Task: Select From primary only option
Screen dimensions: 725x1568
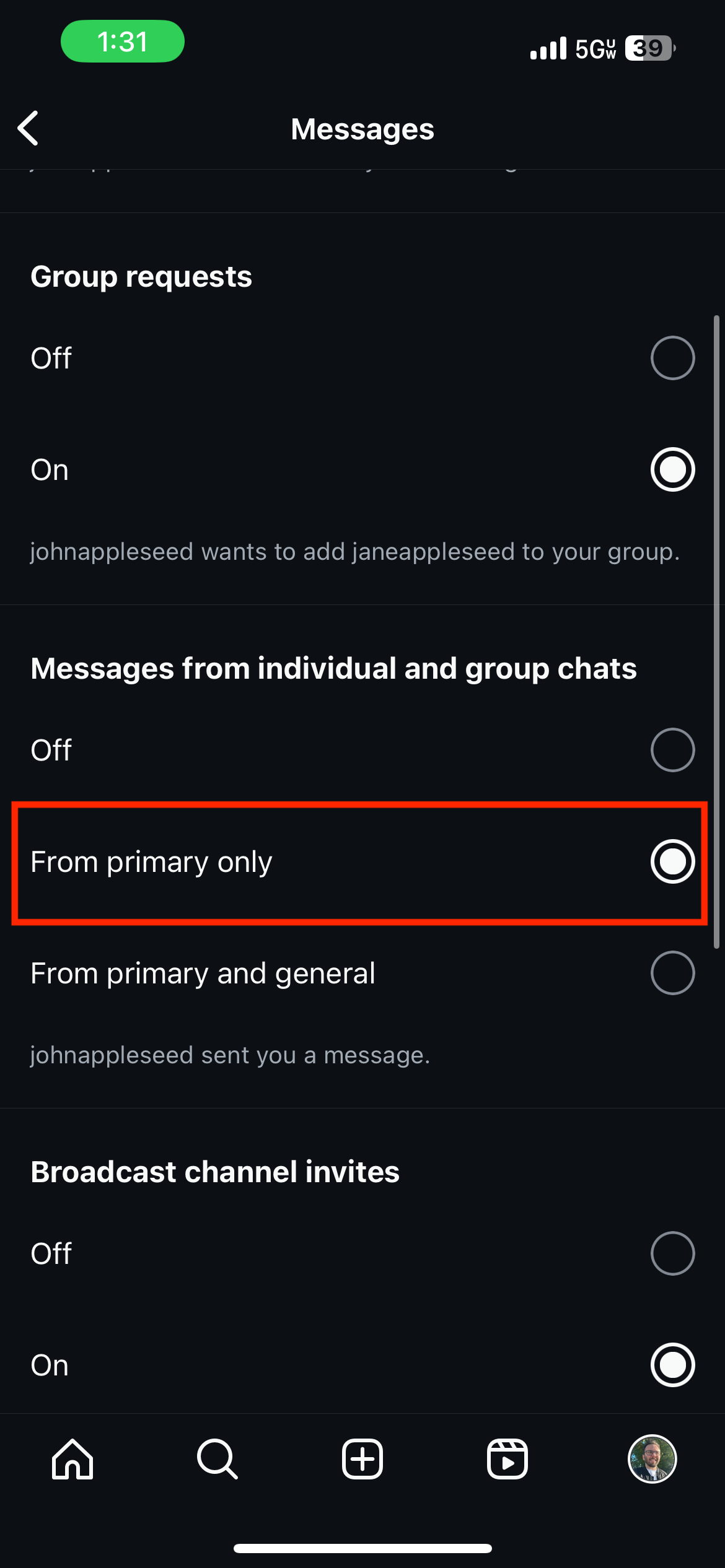Action: (362, 861)
